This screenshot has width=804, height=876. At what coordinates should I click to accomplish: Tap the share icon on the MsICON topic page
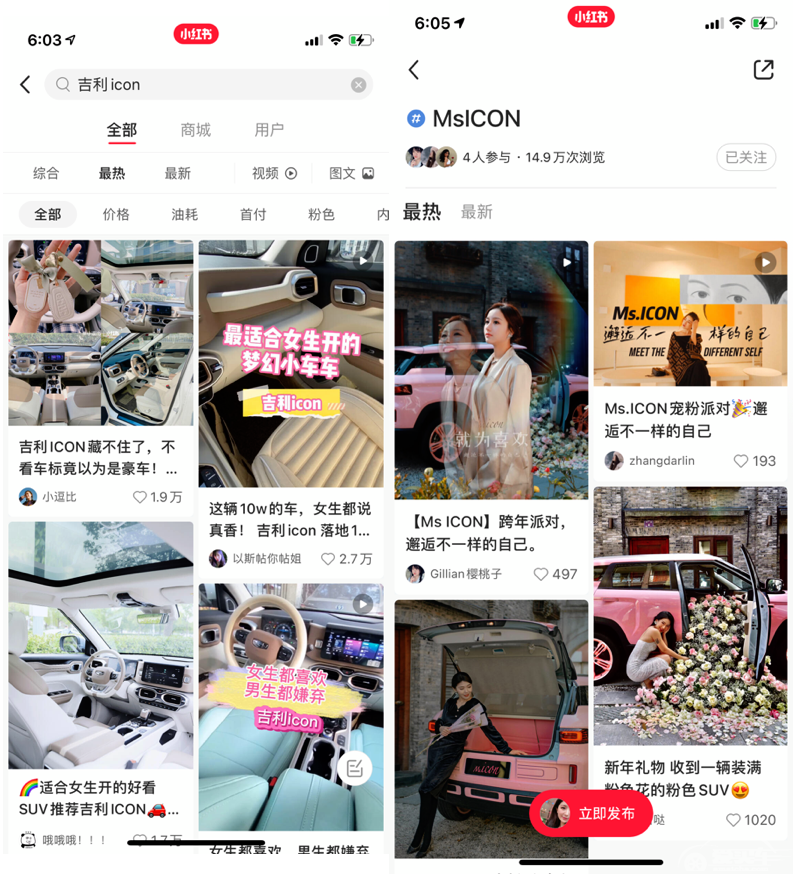click(763, 70)
